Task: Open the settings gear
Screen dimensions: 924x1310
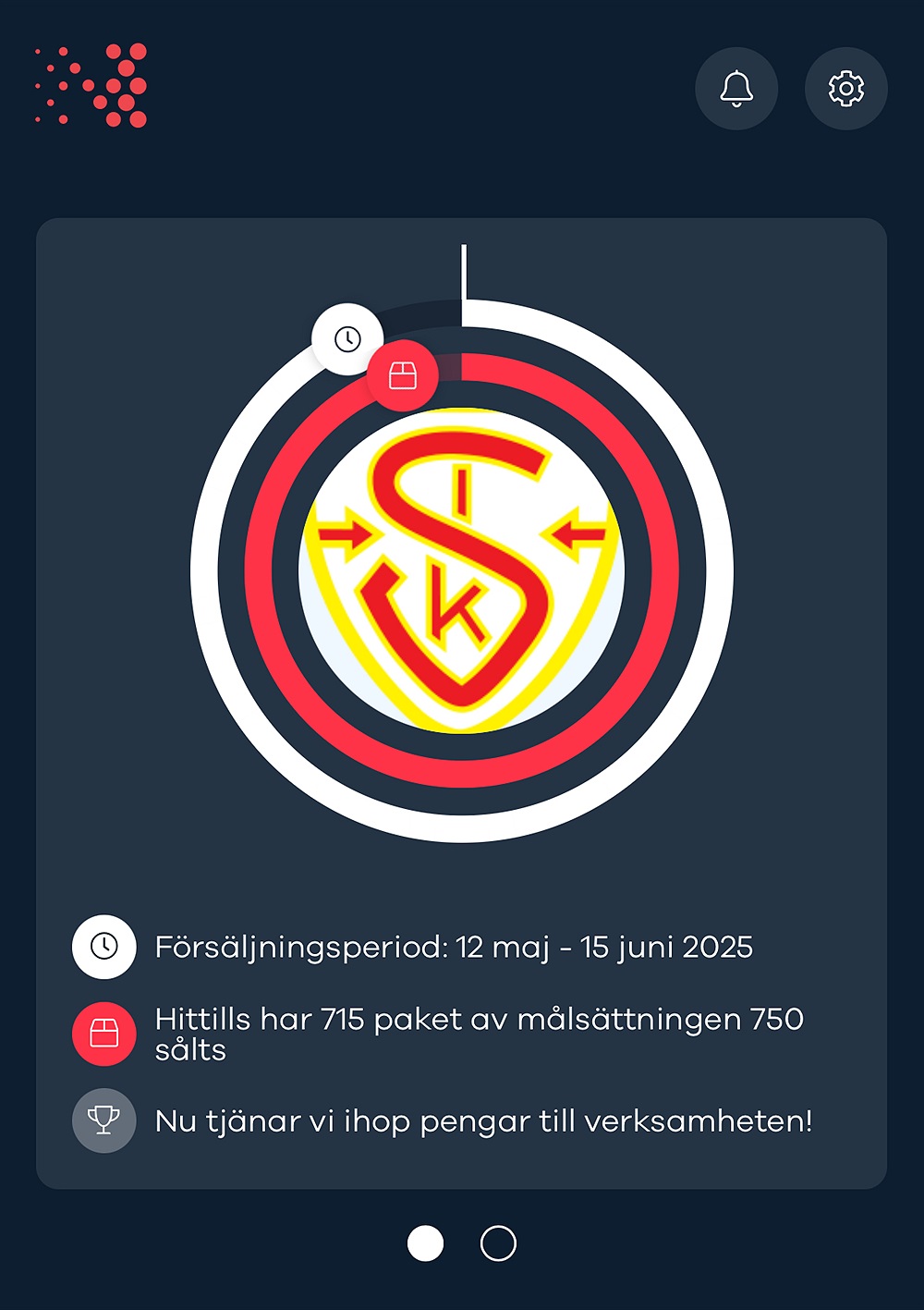Action: click(x=845, y=89)
